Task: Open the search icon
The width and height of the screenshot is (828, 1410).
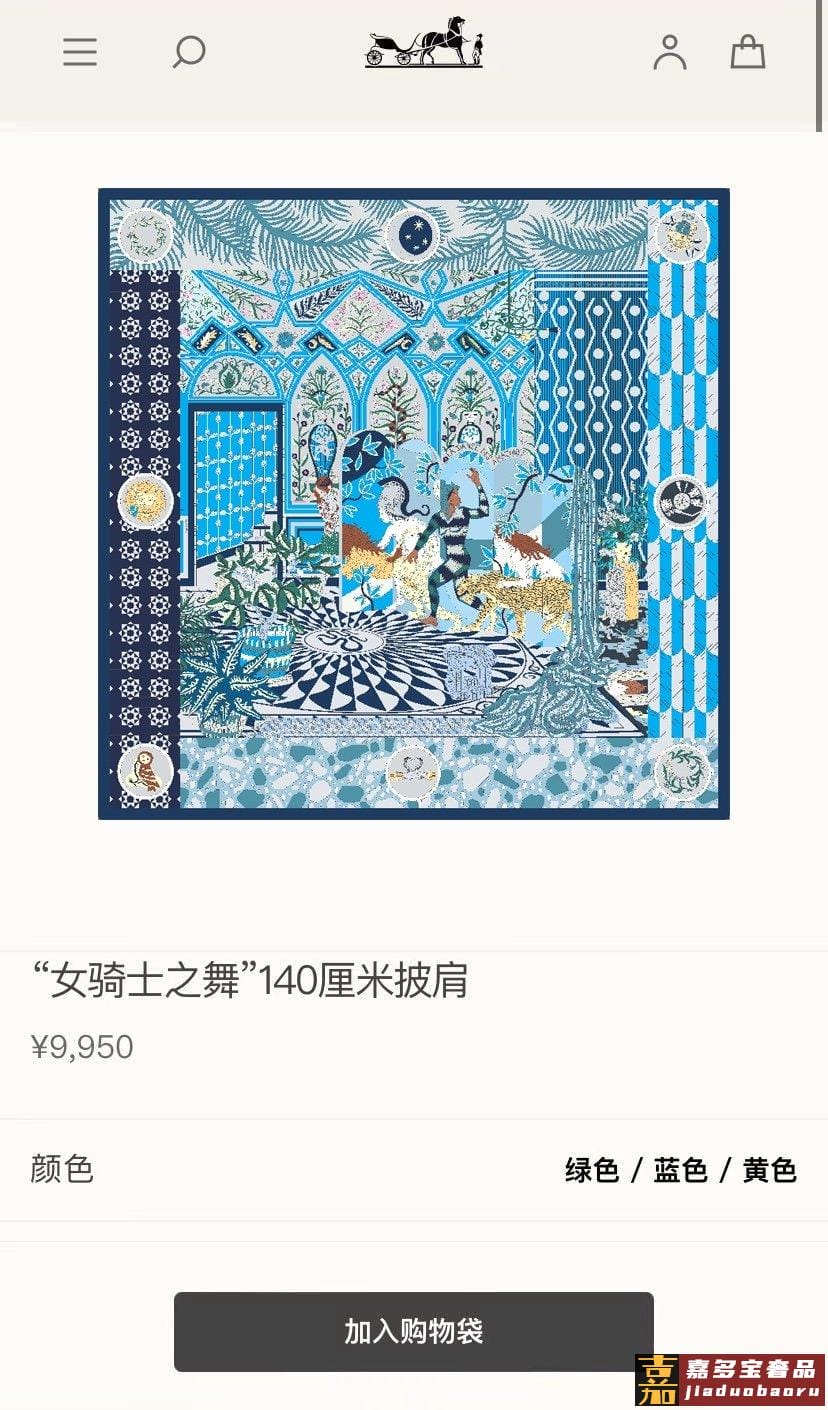Action: click(188, 52)
